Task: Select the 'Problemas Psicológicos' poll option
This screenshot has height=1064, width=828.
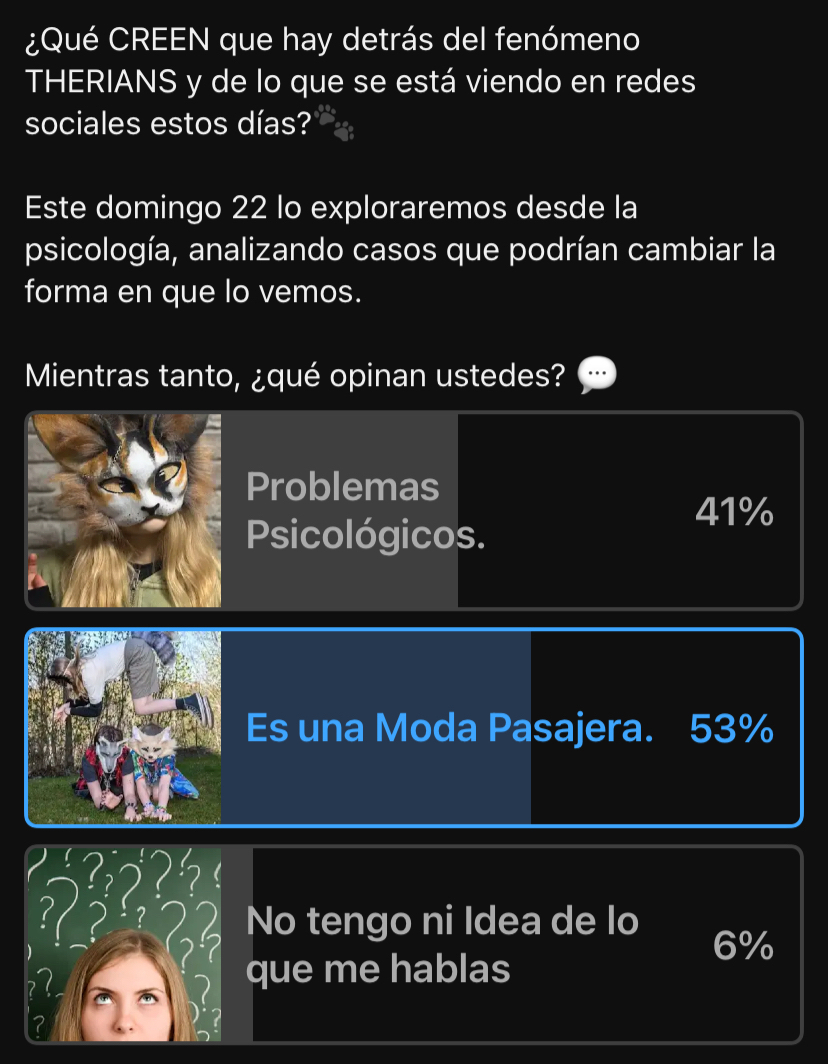Action: (x=413, y=511)
